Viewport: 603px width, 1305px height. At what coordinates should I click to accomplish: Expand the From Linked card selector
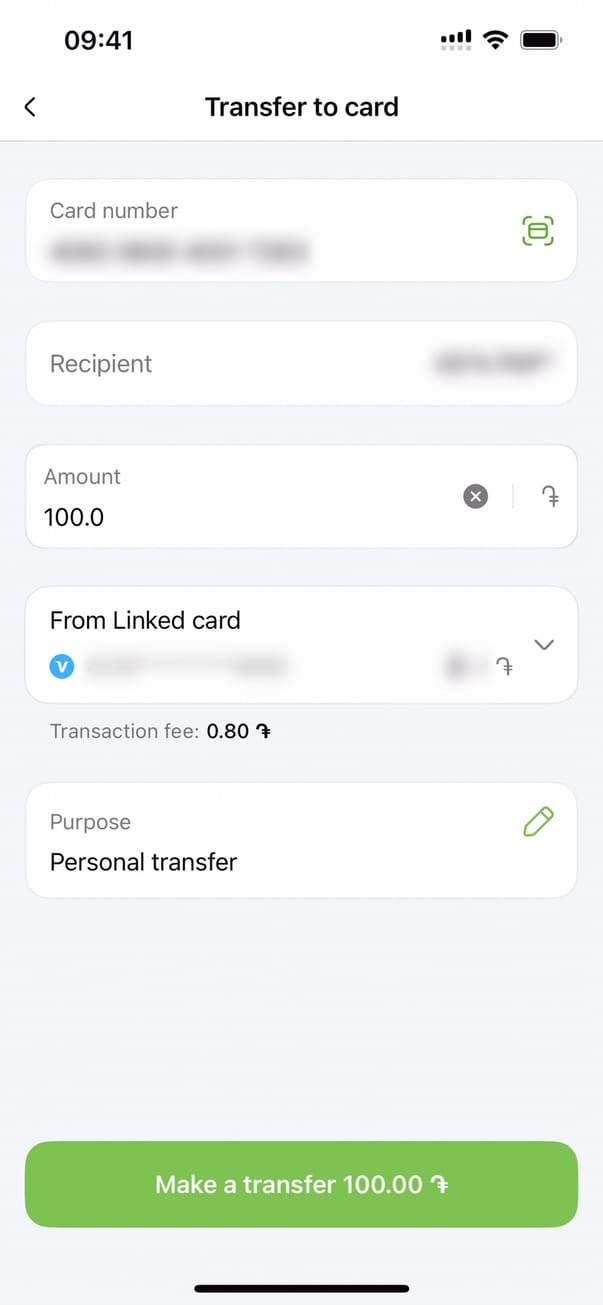(544, 645)
